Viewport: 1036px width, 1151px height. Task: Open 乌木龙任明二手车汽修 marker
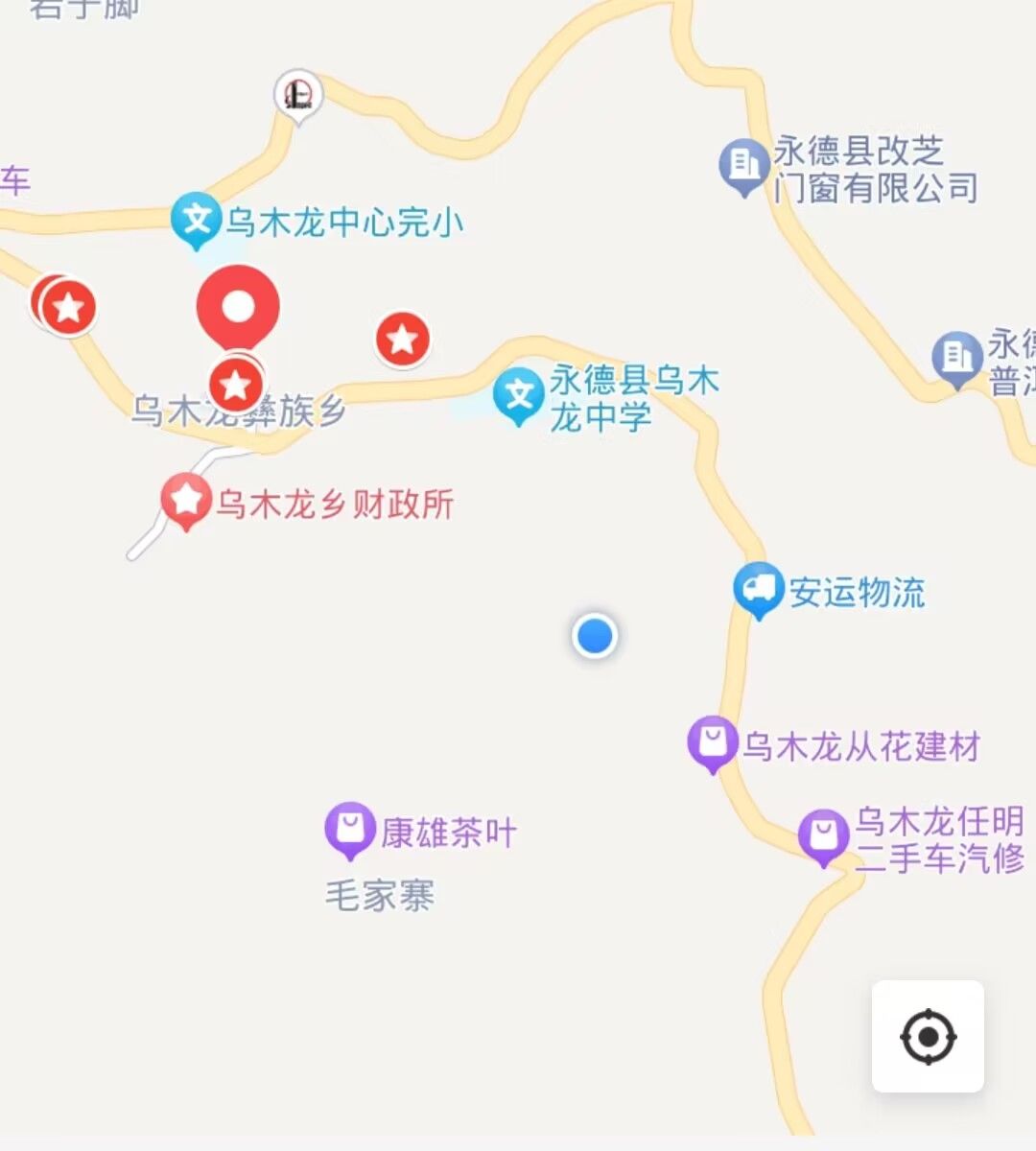pos(823,835)
